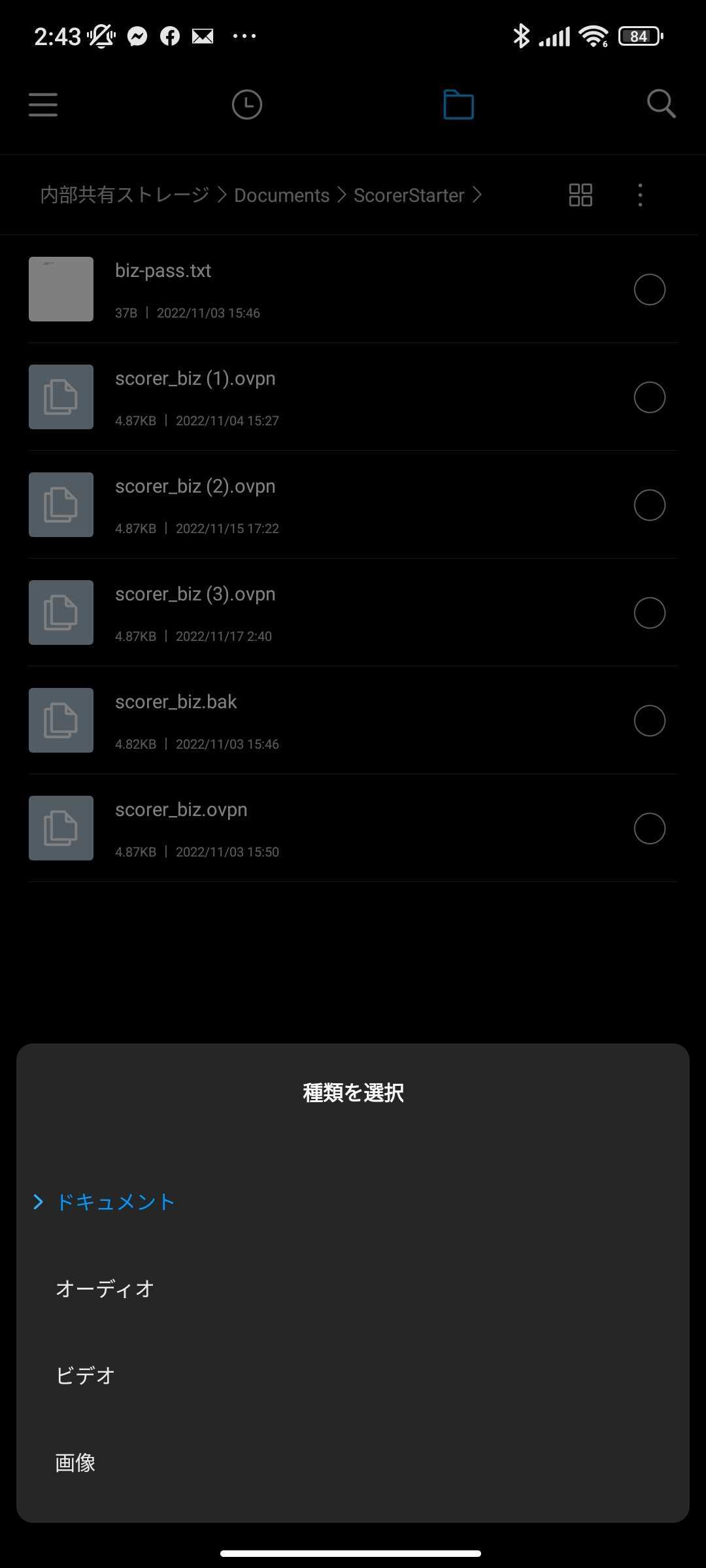Screen dimensions: 706x1568
Task: Choose オーディオ from the type list
Action: pyautogui.click(x=105, y=1288)
